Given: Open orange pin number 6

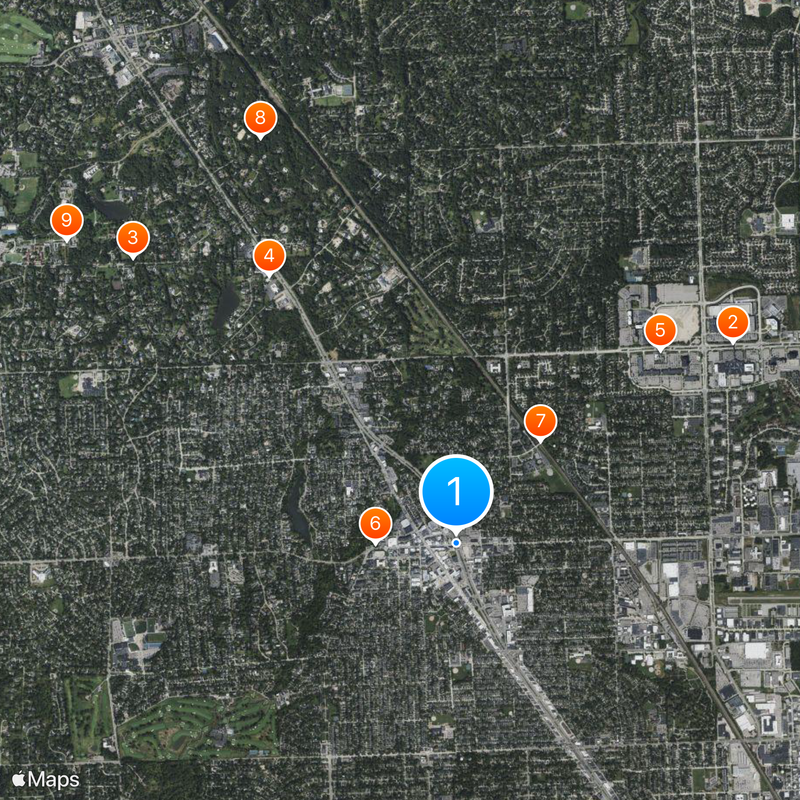Looking at the screenshot, I should [375, 522].
